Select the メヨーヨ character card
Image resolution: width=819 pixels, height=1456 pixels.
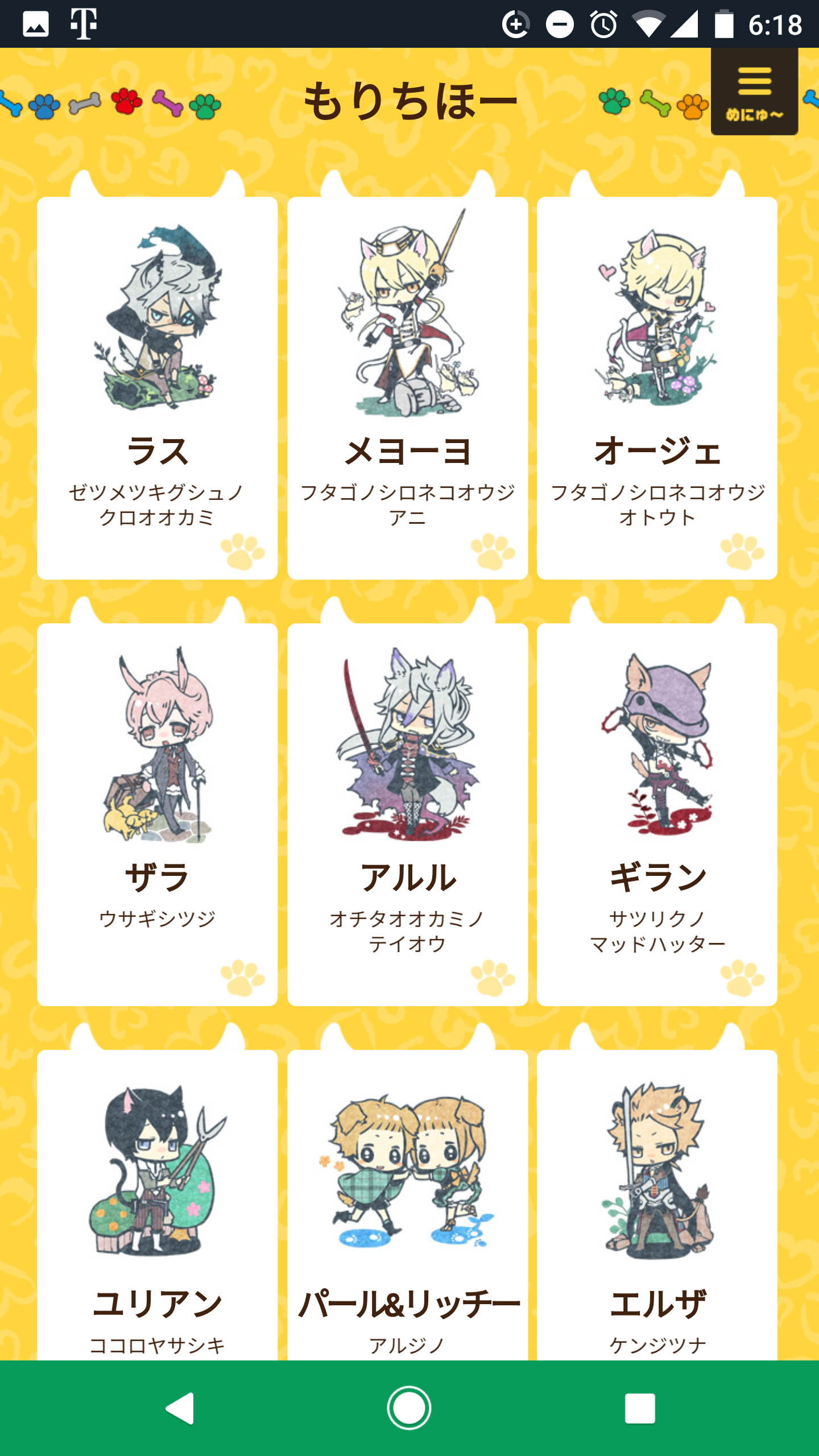(407, 388)
